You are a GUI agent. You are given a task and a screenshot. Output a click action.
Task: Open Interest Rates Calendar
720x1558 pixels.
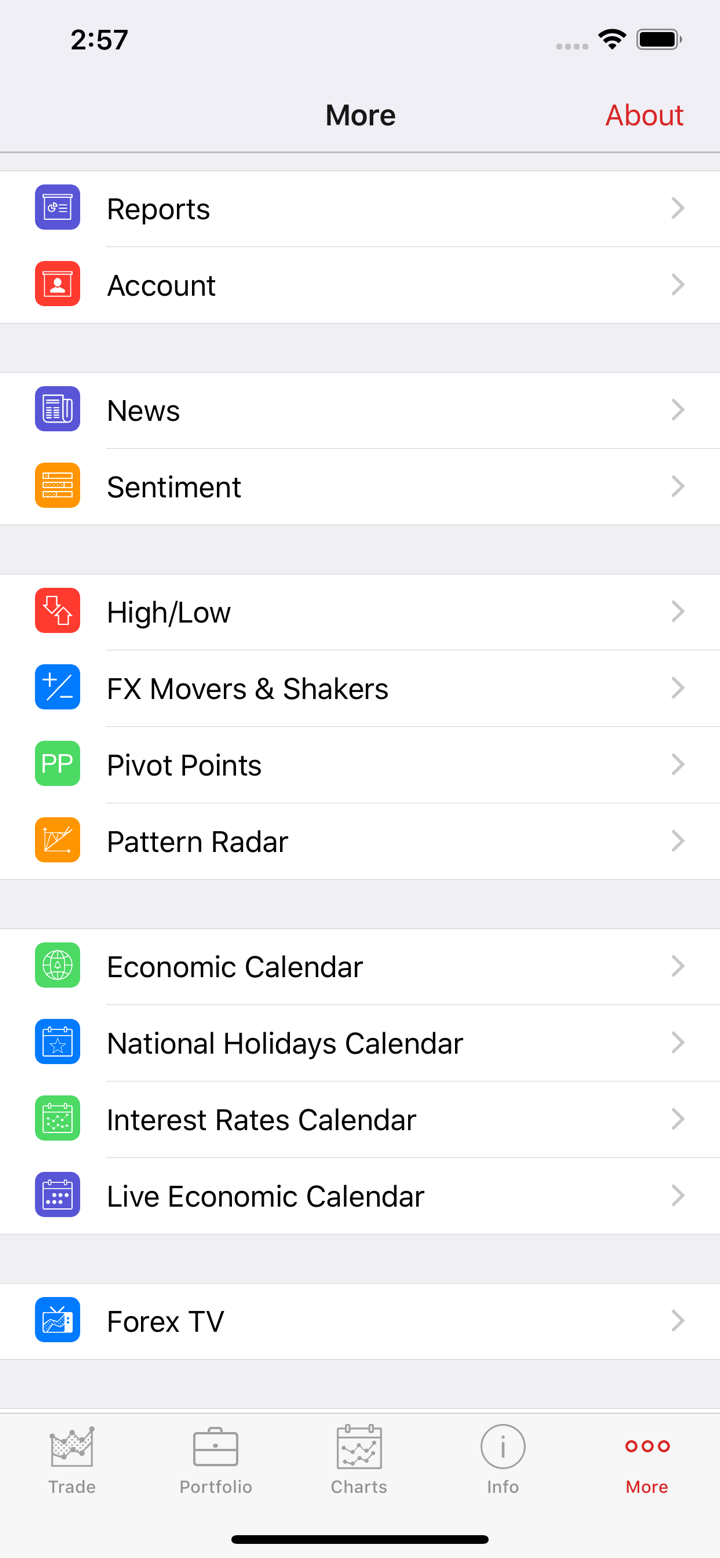(360, 1120)
